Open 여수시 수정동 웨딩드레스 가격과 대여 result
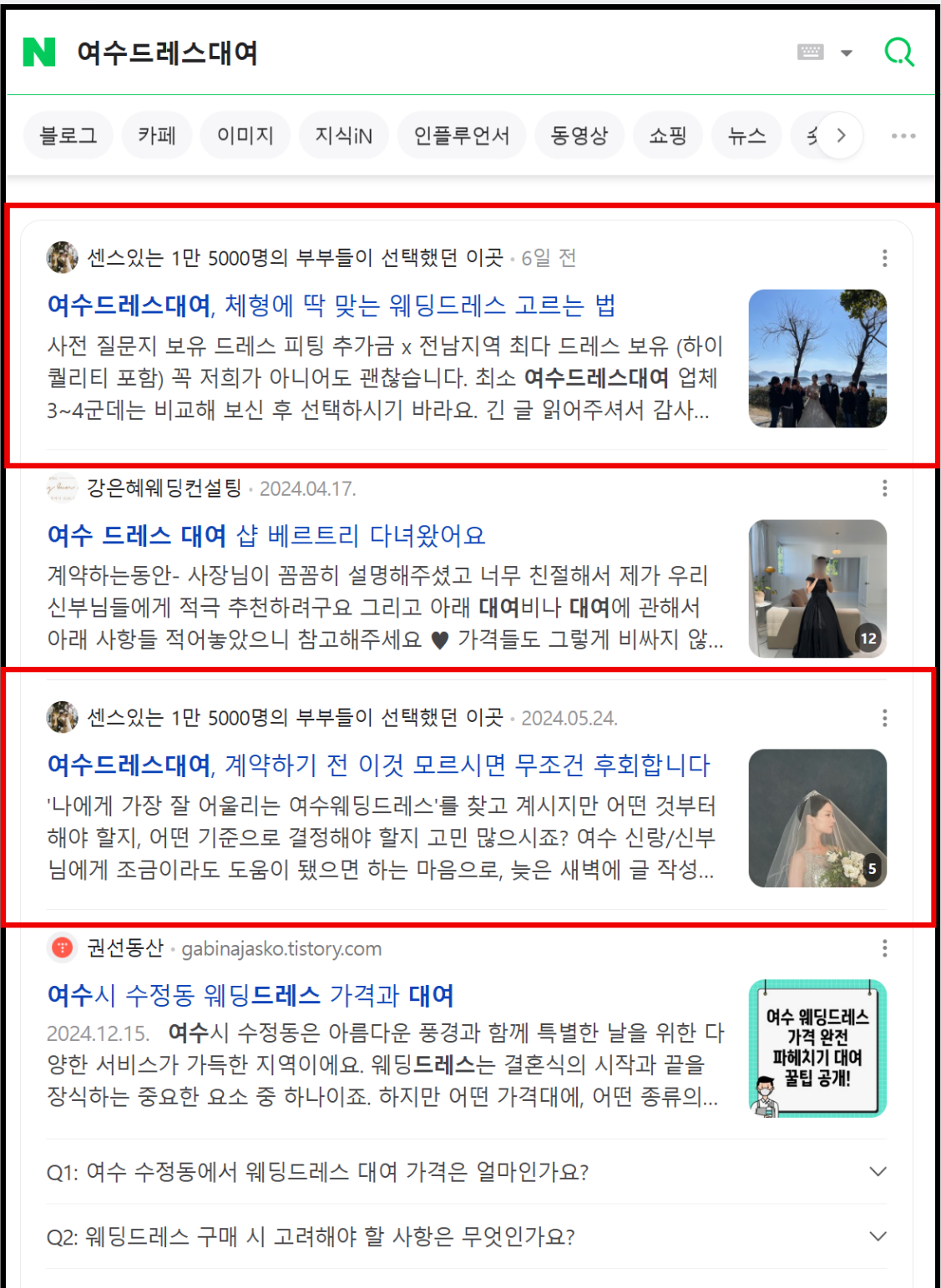This screenshot has height=1288, width=941. [x=250, y=995]
